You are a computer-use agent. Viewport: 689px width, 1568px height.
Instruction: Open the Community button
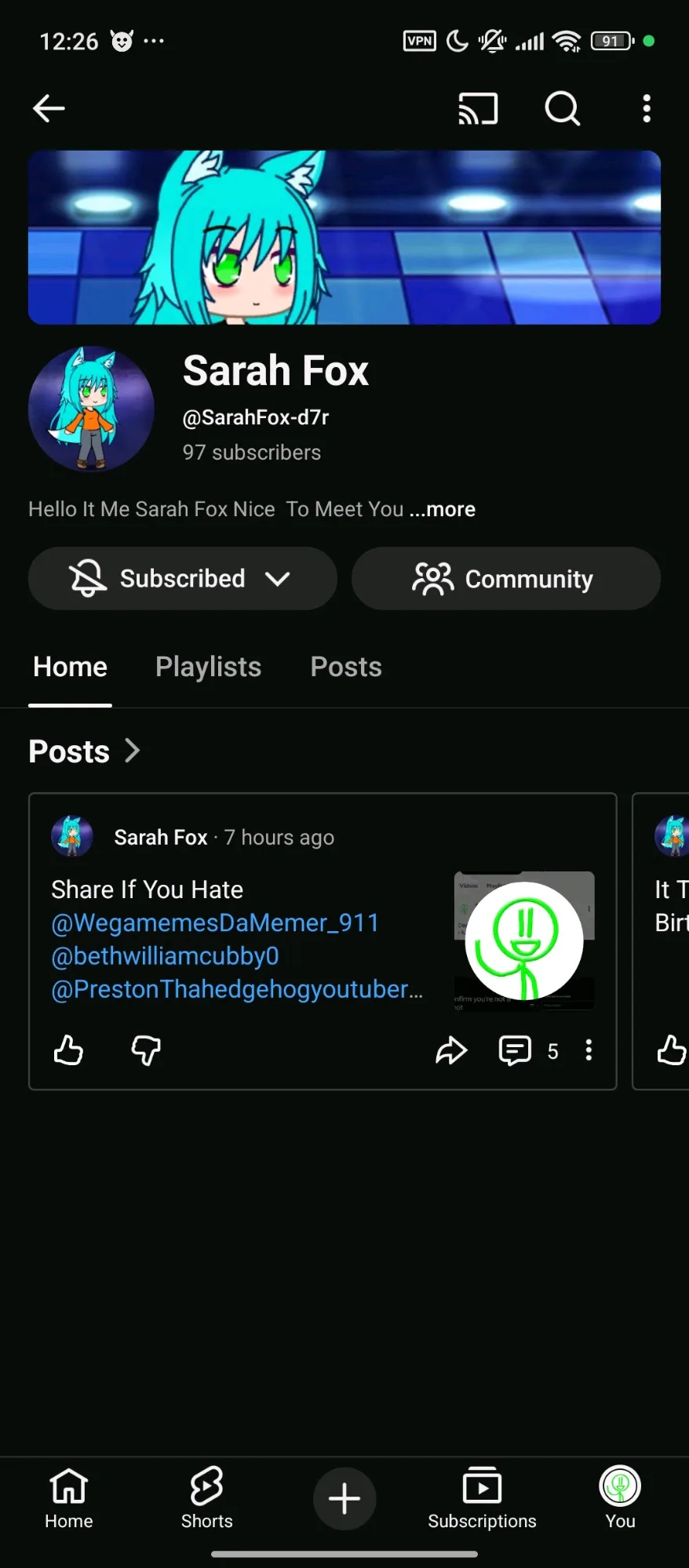[505, 579]
